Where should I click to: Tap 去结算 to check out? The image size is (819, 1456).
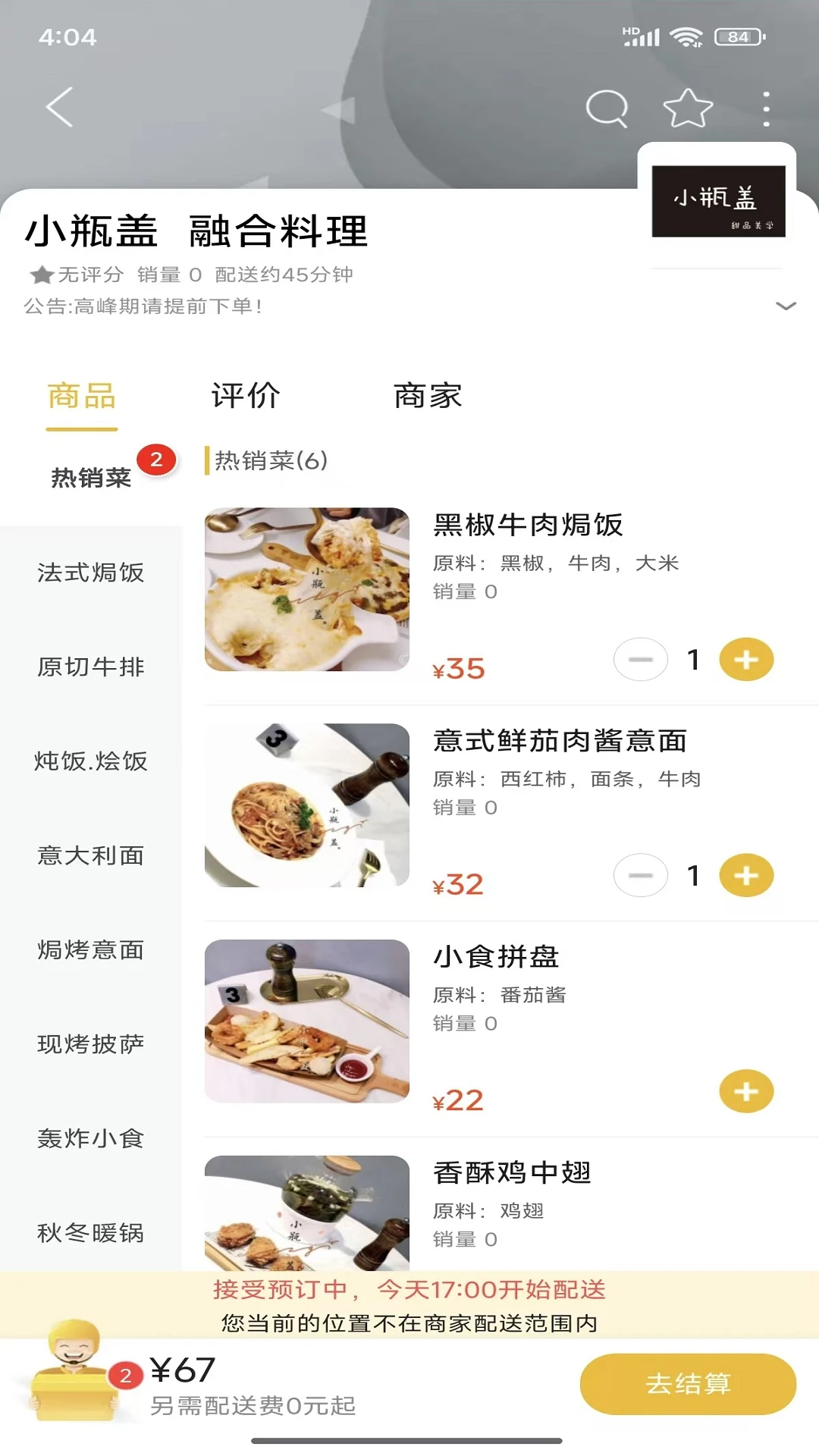tap(688, 1384)
